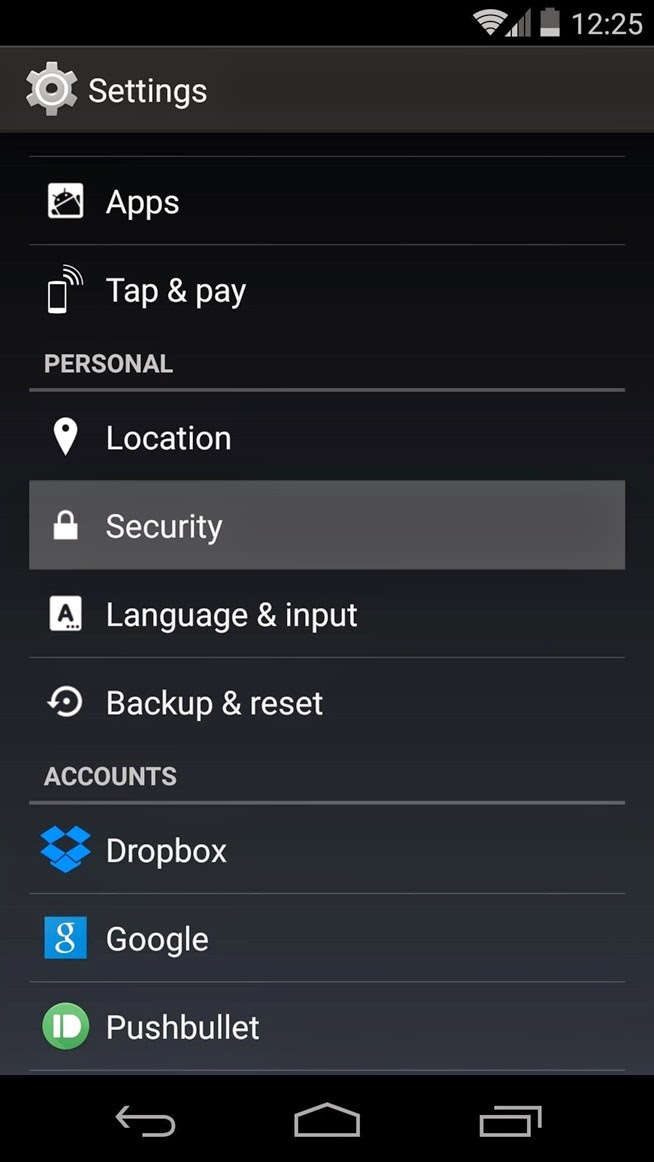Tap the system back button
Viewport: 654px width, 1162px height.
pos(145,1120)
